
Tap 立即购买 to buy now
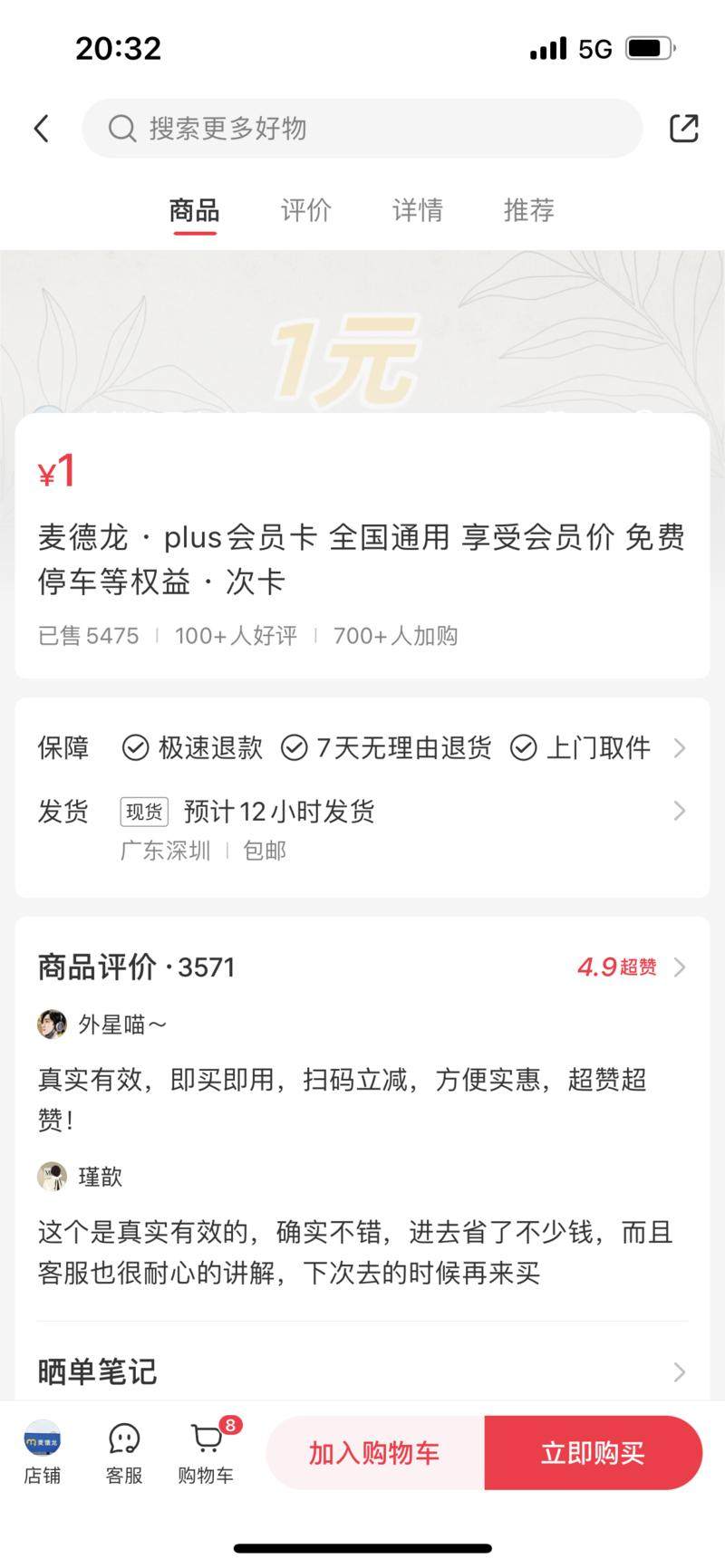[x=593, y=1453]
